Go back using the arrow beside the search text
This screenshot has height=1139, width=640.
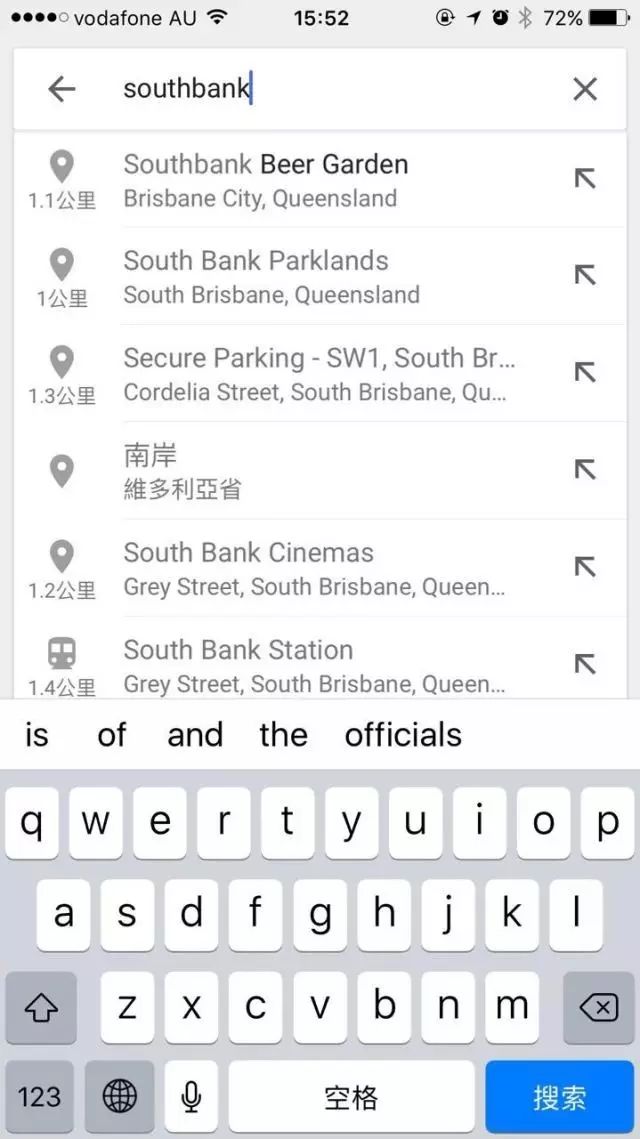62,89
